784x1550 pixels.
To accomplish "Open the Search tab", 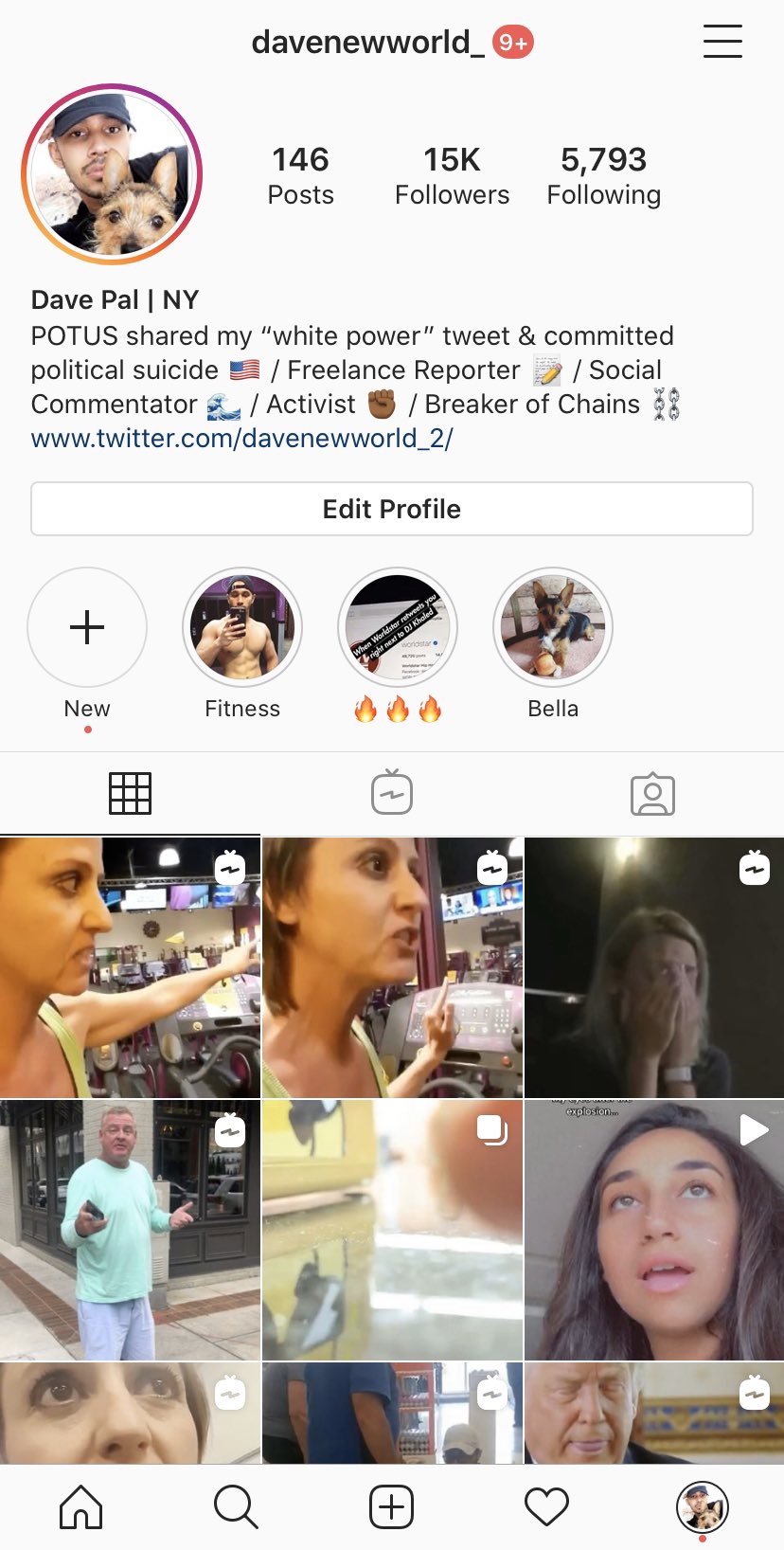I will tap(236, 1506).
